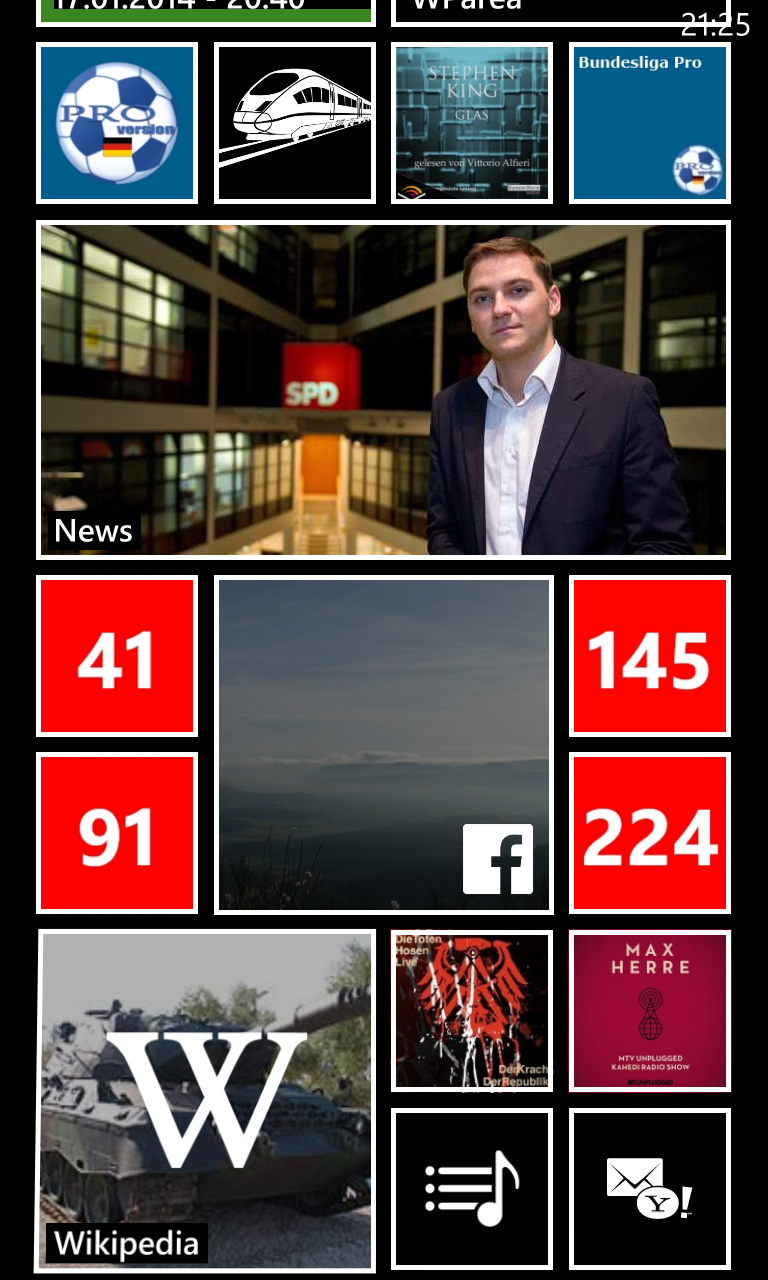Image resolution: width=768 pixels, height=1280 pixels.
Task: Open the red tile showing 224
Action: 650,833
